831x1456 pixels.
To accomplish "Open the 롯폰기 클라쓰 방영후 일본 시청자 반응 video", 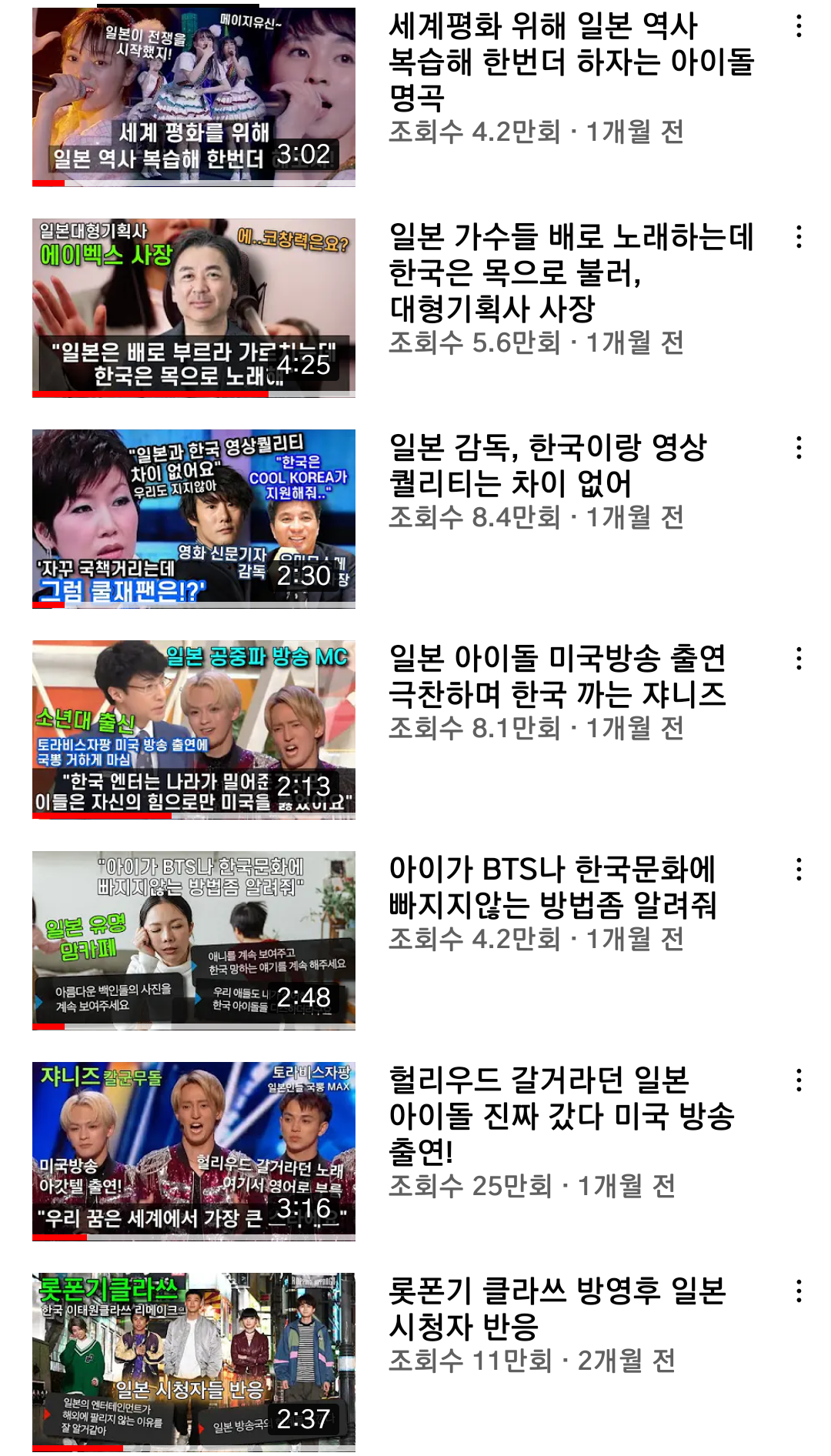I will coord(194,1361).
